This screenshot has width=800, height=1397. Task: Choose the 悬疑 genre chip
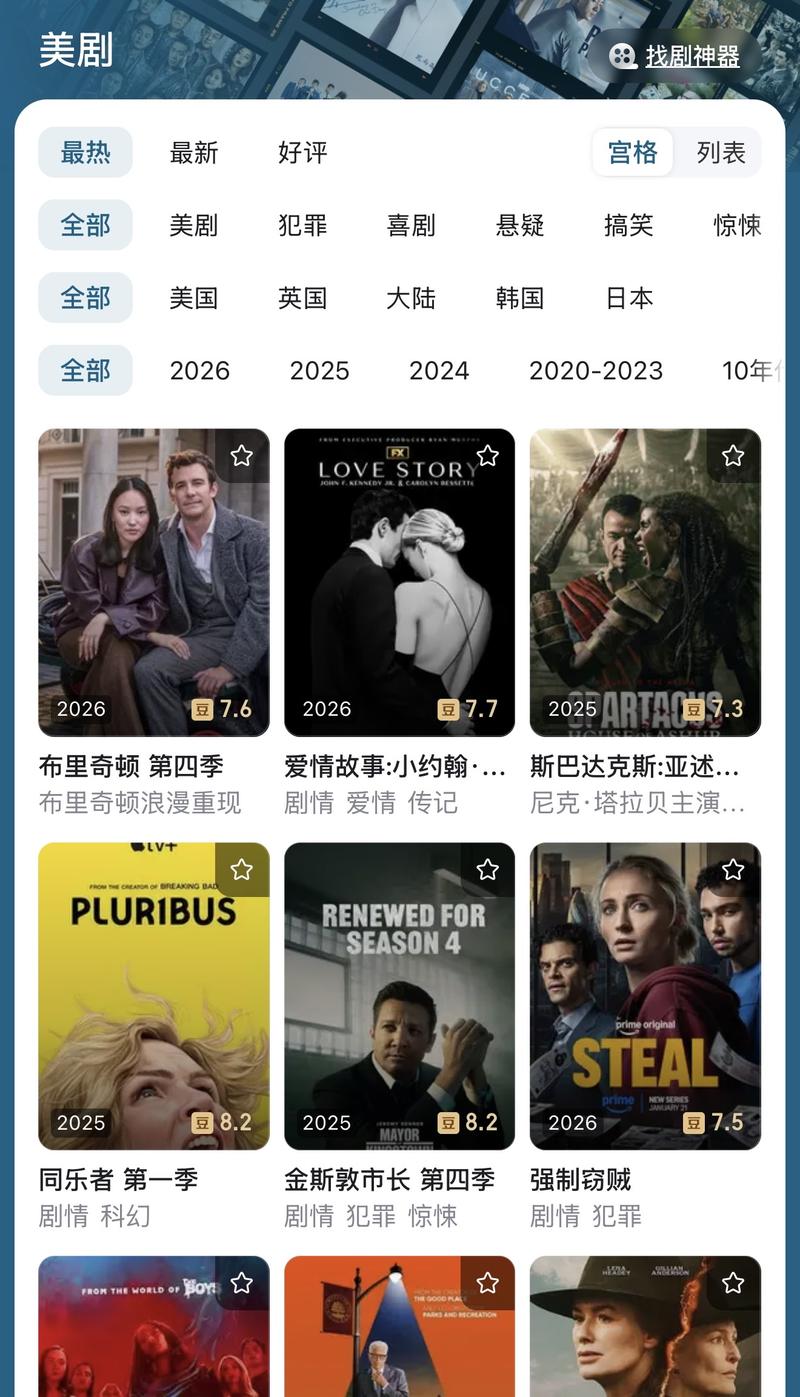(520, 225)
